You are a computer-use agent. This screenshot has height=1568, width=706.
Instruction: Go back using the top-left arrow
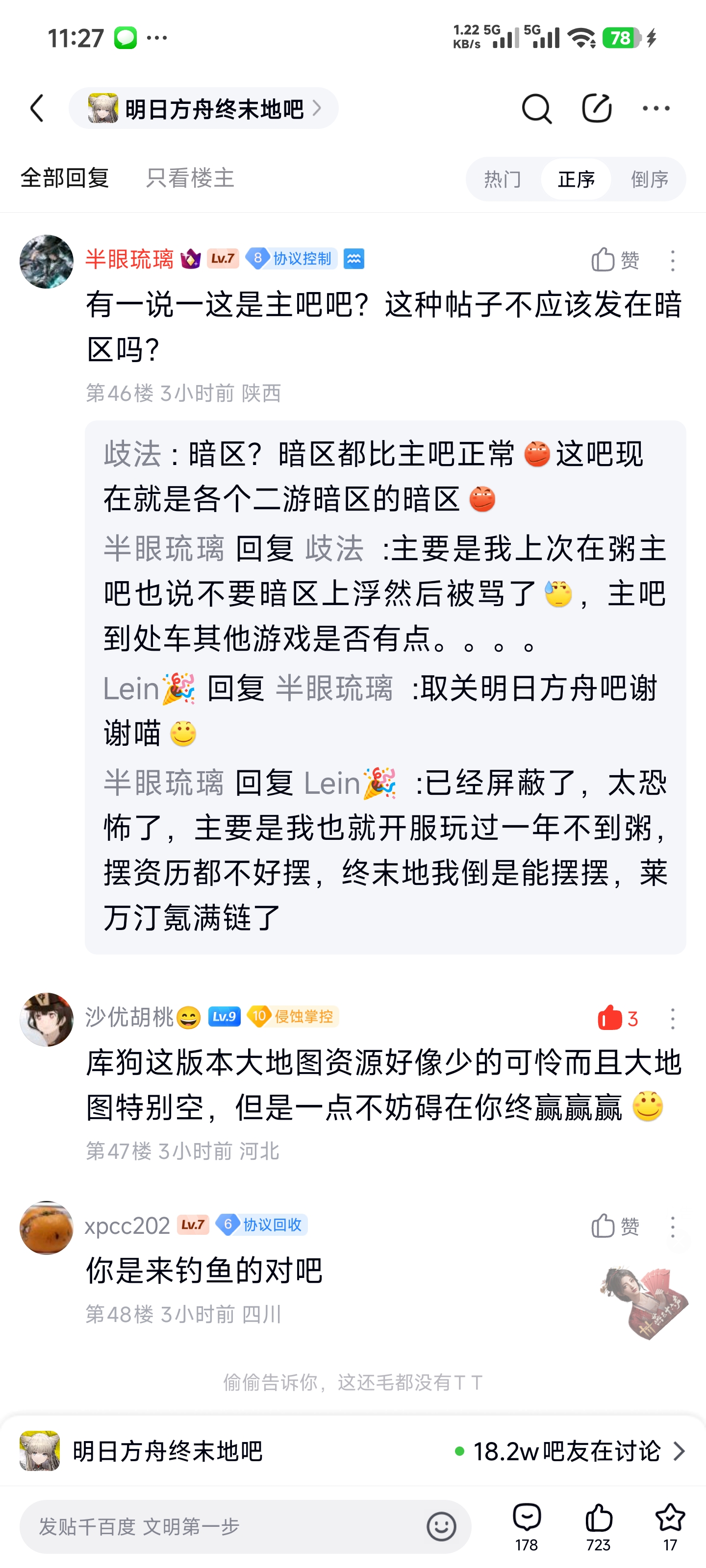37,108
